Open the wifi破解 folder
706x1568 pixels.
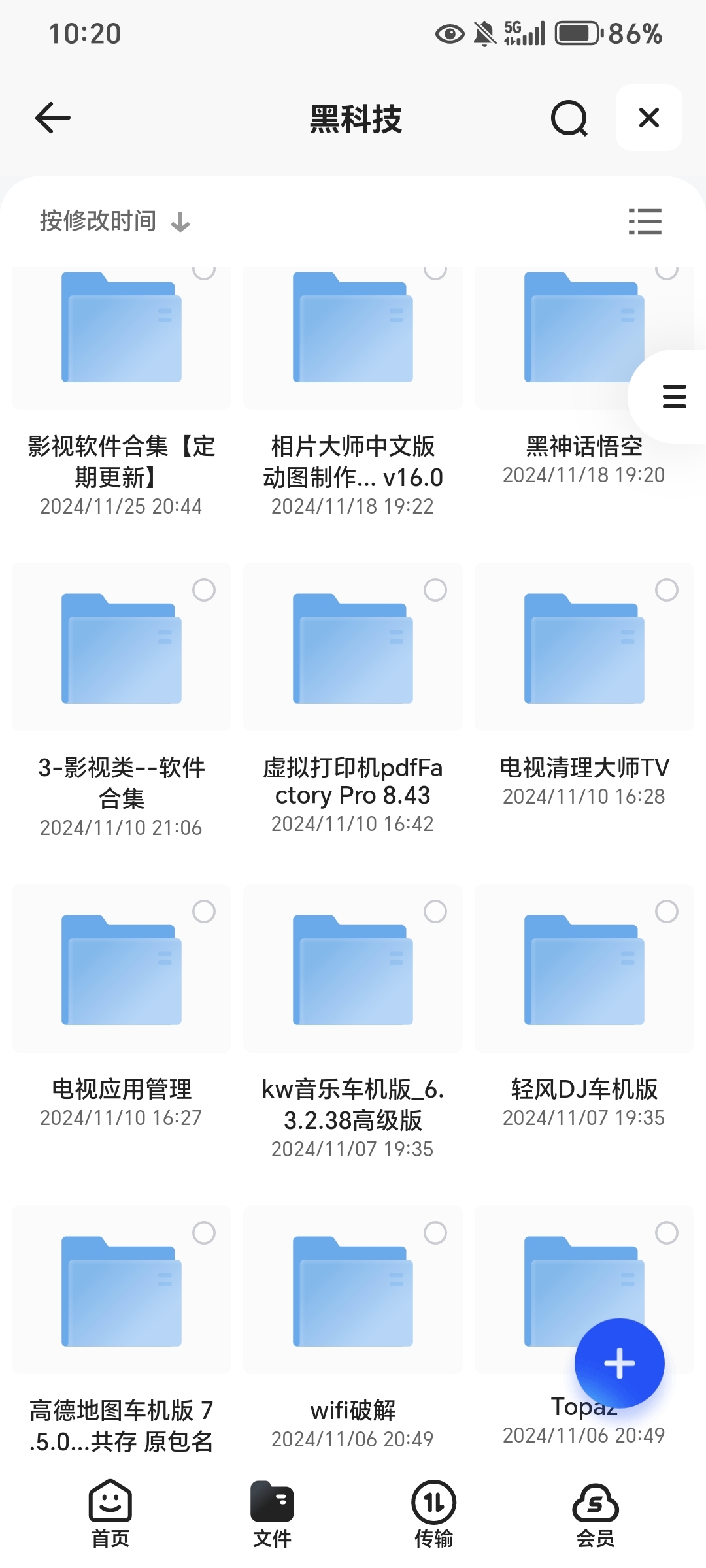(353, 1291)
